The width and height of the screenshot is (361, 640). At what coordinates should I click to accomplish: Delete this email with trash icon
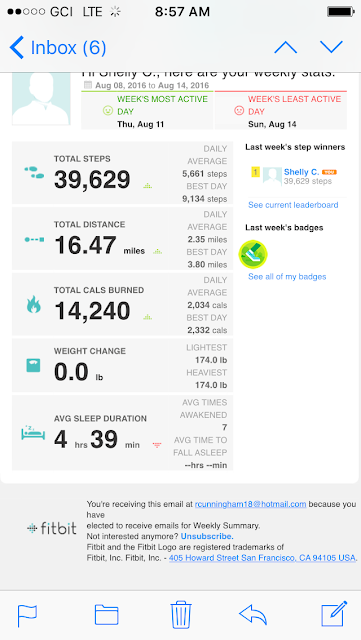coord(181,614)
